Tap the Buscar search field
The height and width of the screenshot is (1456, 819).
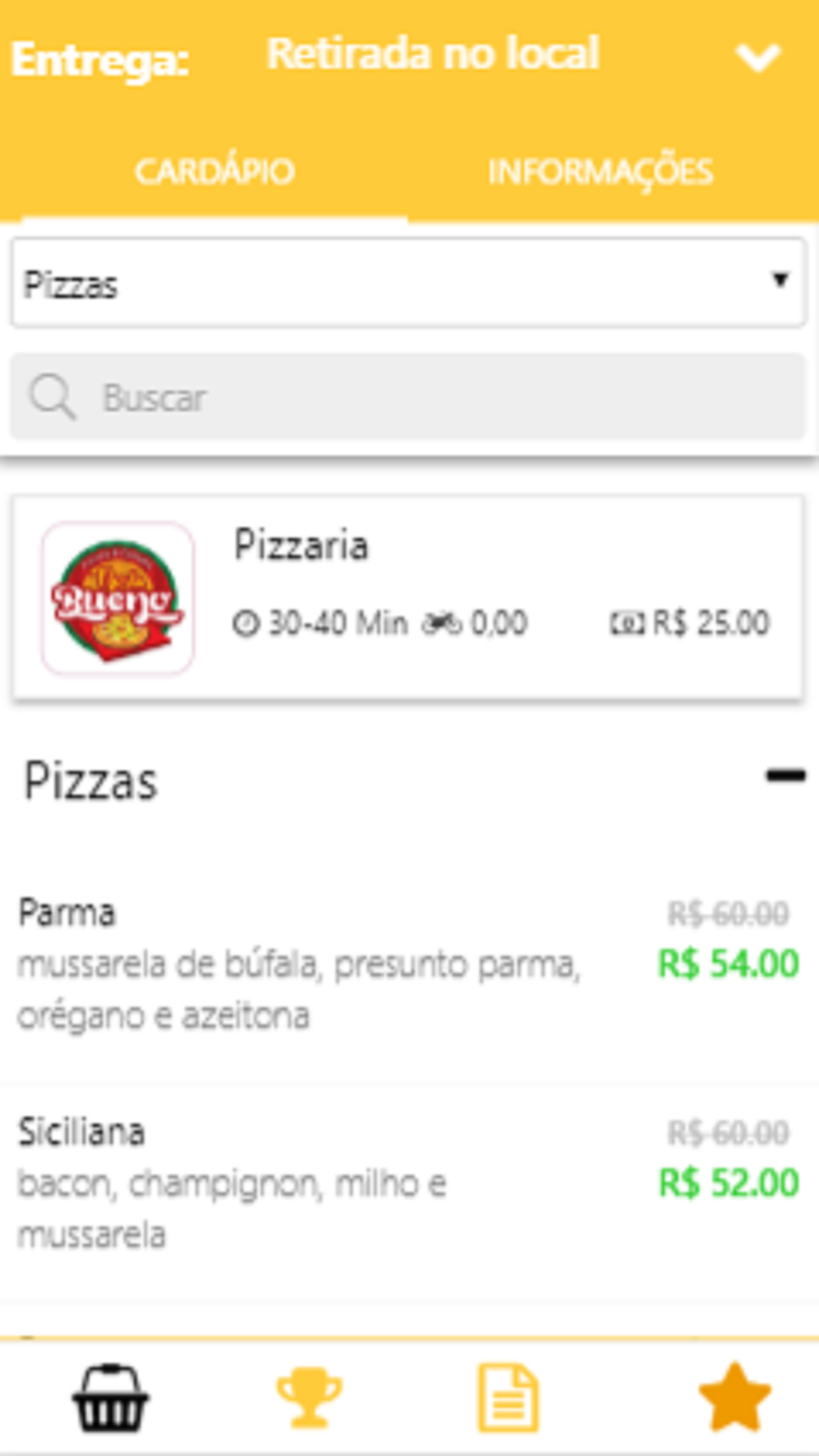(x=408, y=397)
